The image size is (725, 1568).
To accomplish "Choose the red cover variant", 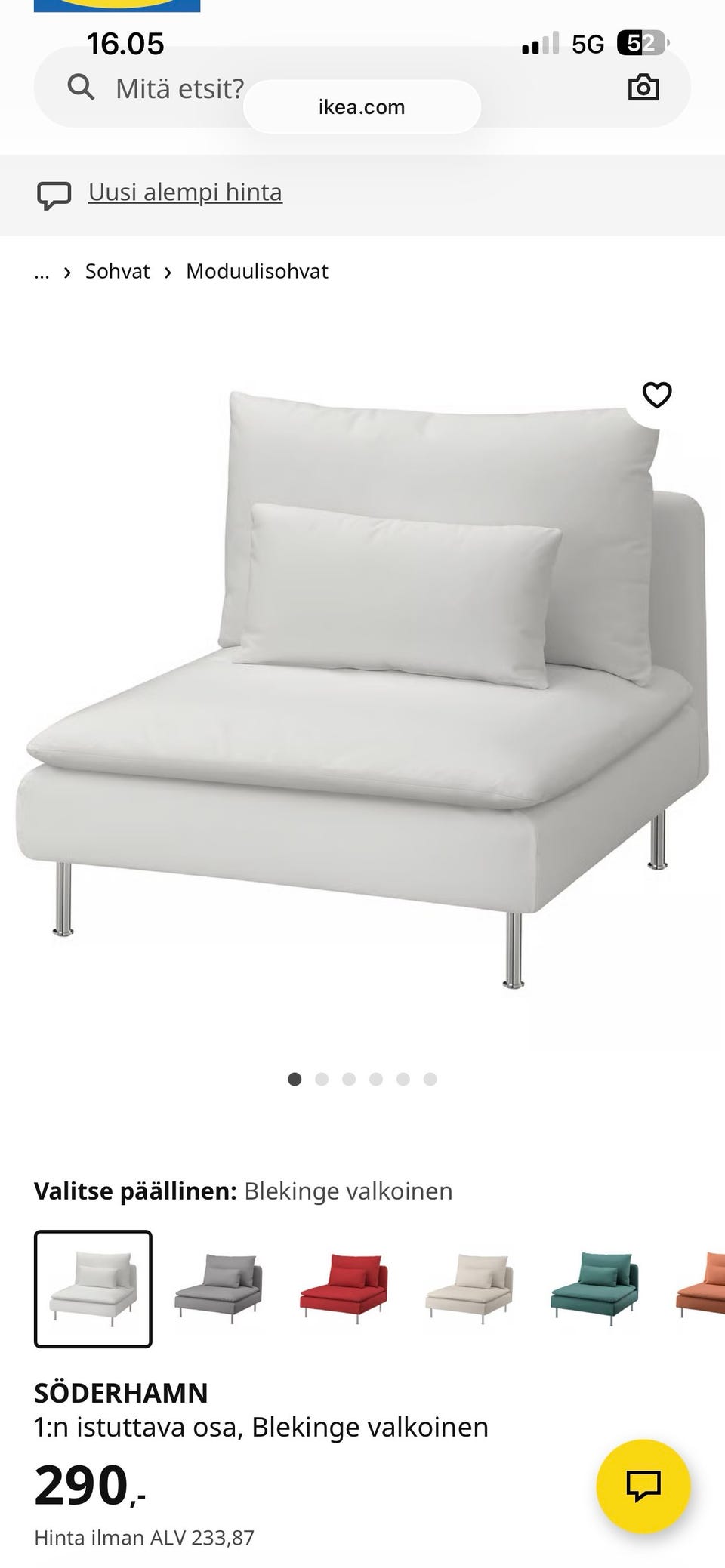I will click(x=344, y=1288).
